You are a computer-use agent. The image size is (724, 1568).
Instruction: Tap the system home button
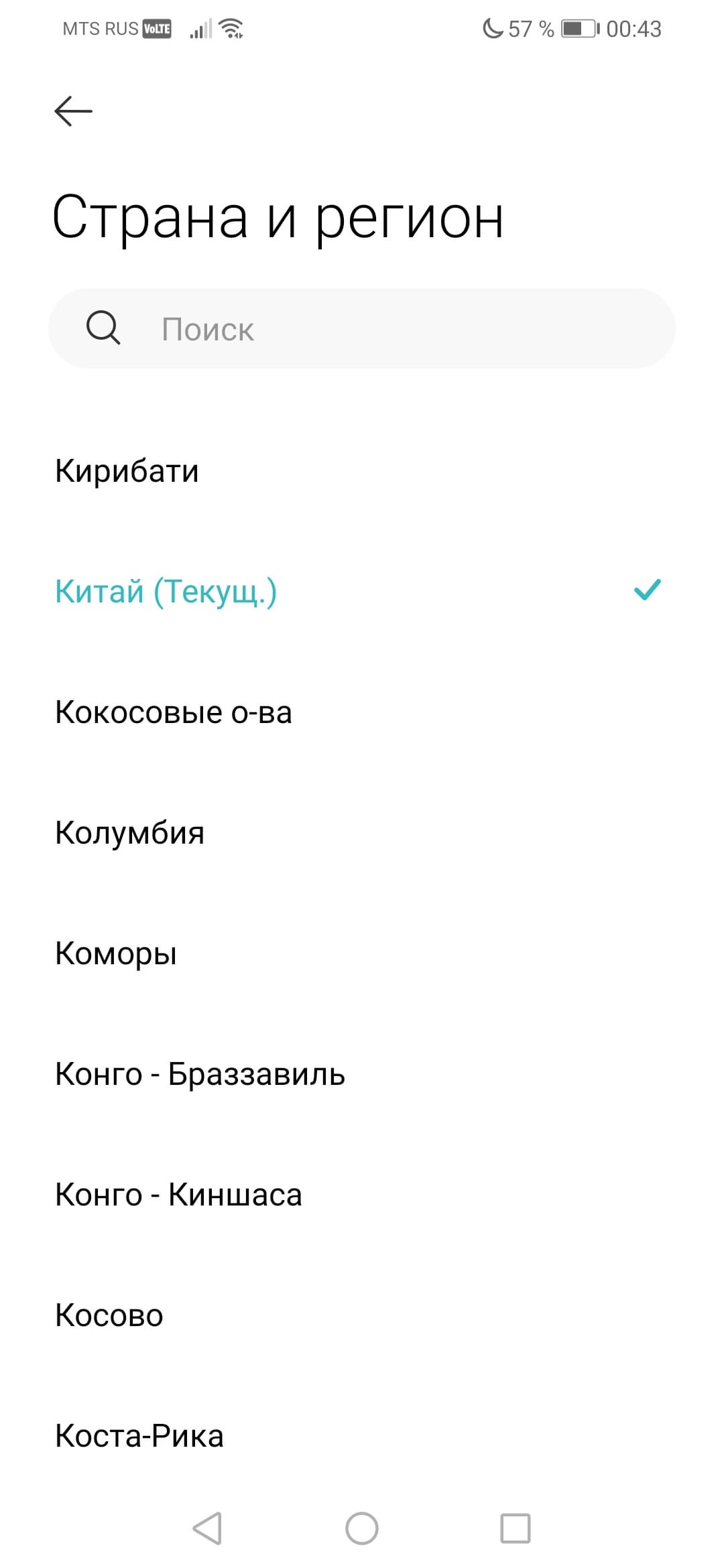(362, 1528)
